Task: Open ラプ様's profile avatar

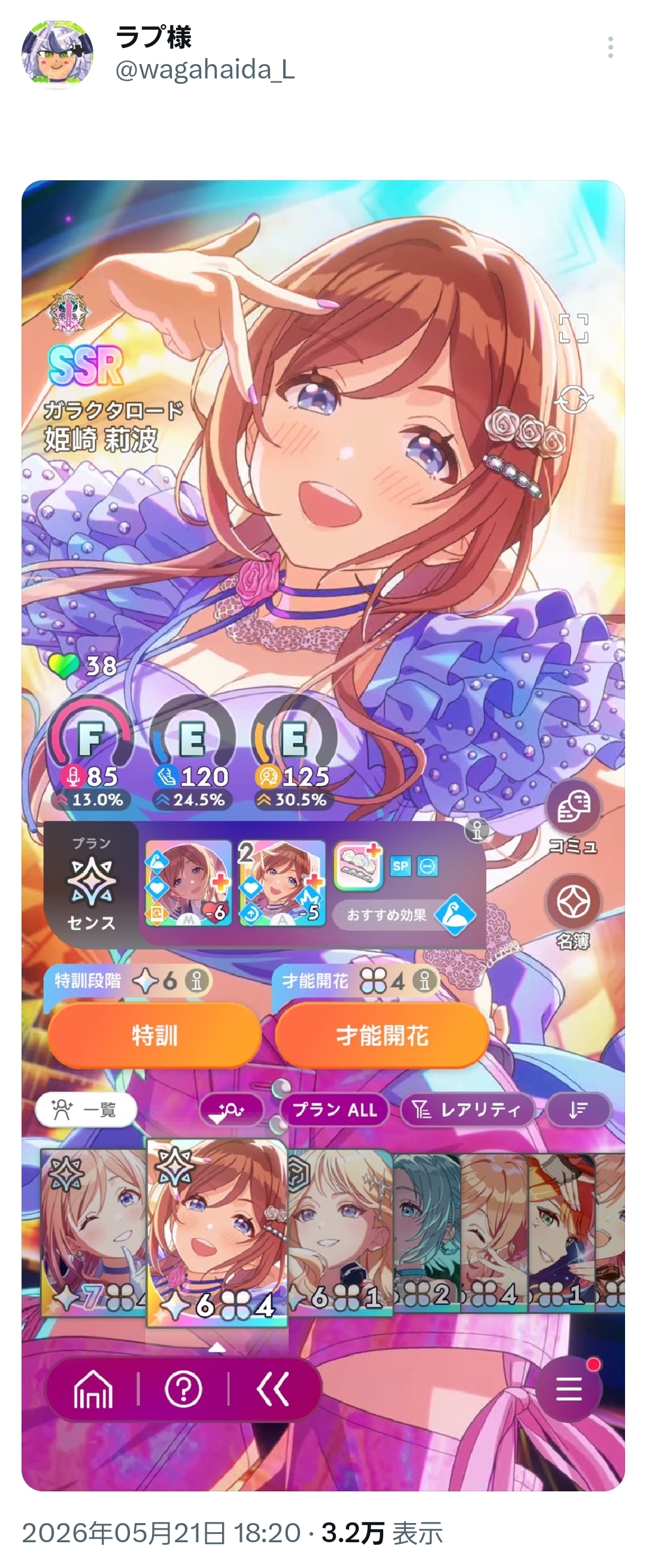Action: click(x=57, y=55)
